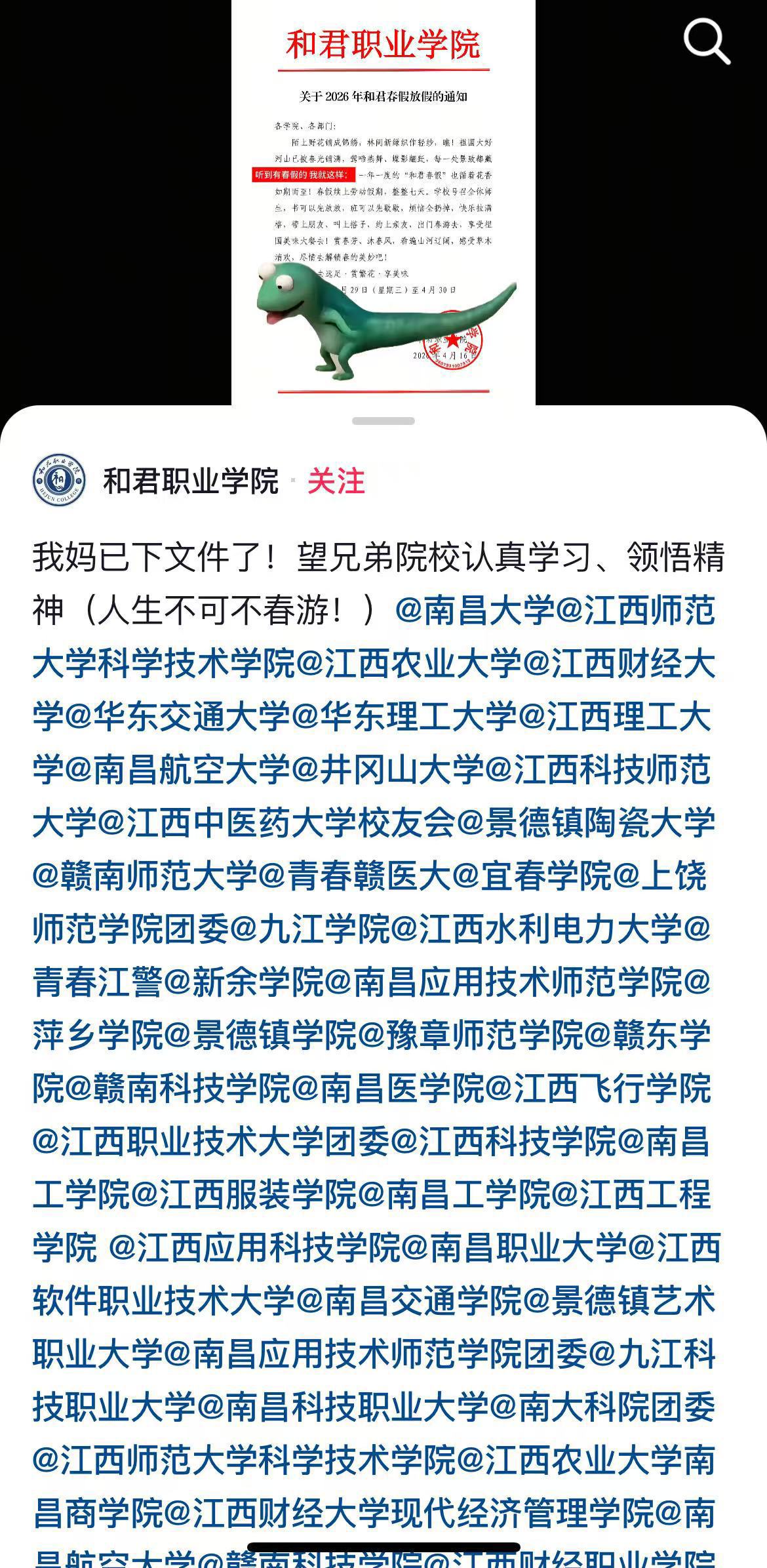Open the @豫章师范学院 mention
Image resolution: width=767 pixels, height=1568 pixels.
[469, 1035]
